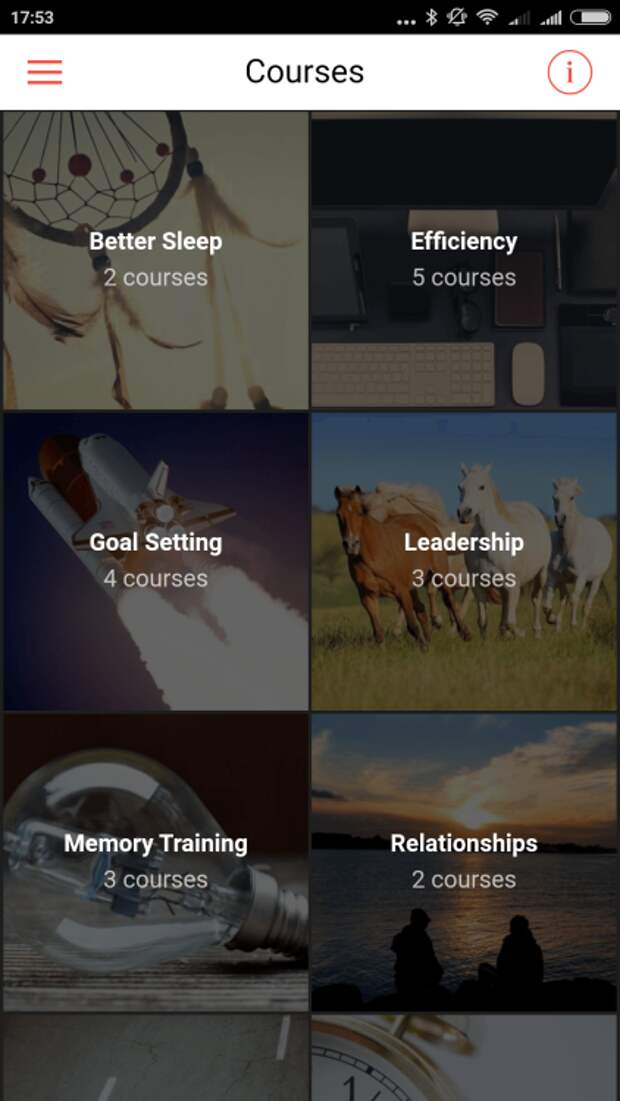Browse Memory Training courses

[155, 861]
